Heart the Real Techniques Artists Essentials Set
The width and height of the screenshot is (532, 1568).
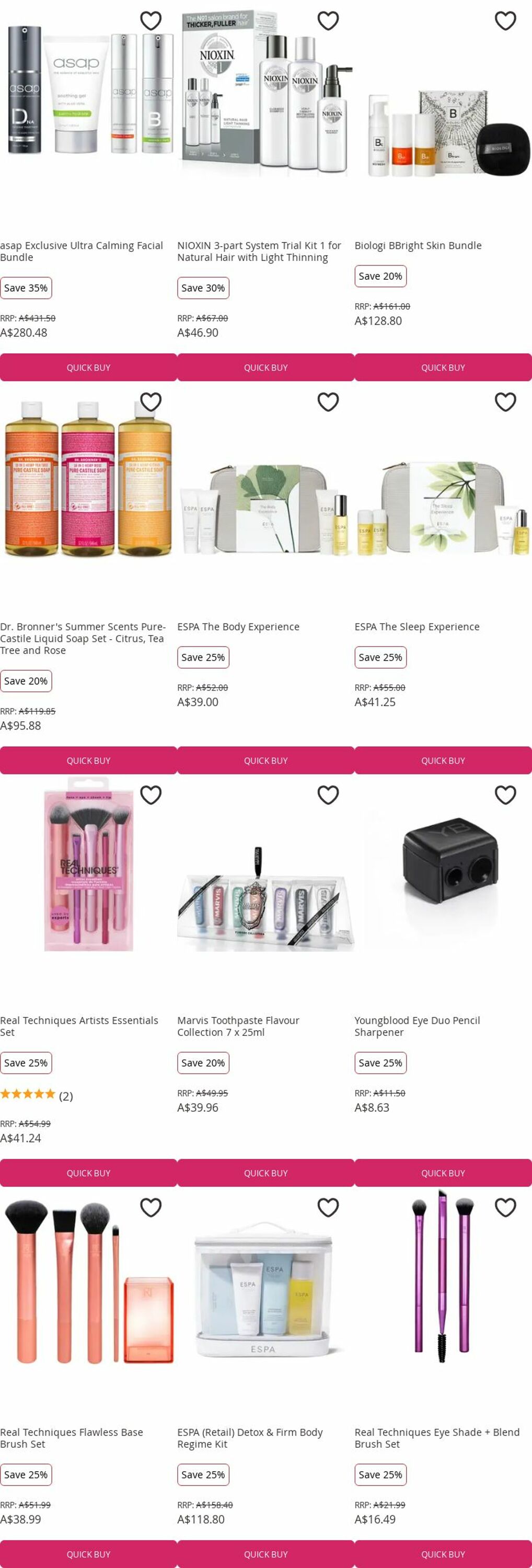pyautogui.click(x=151, y=795)
